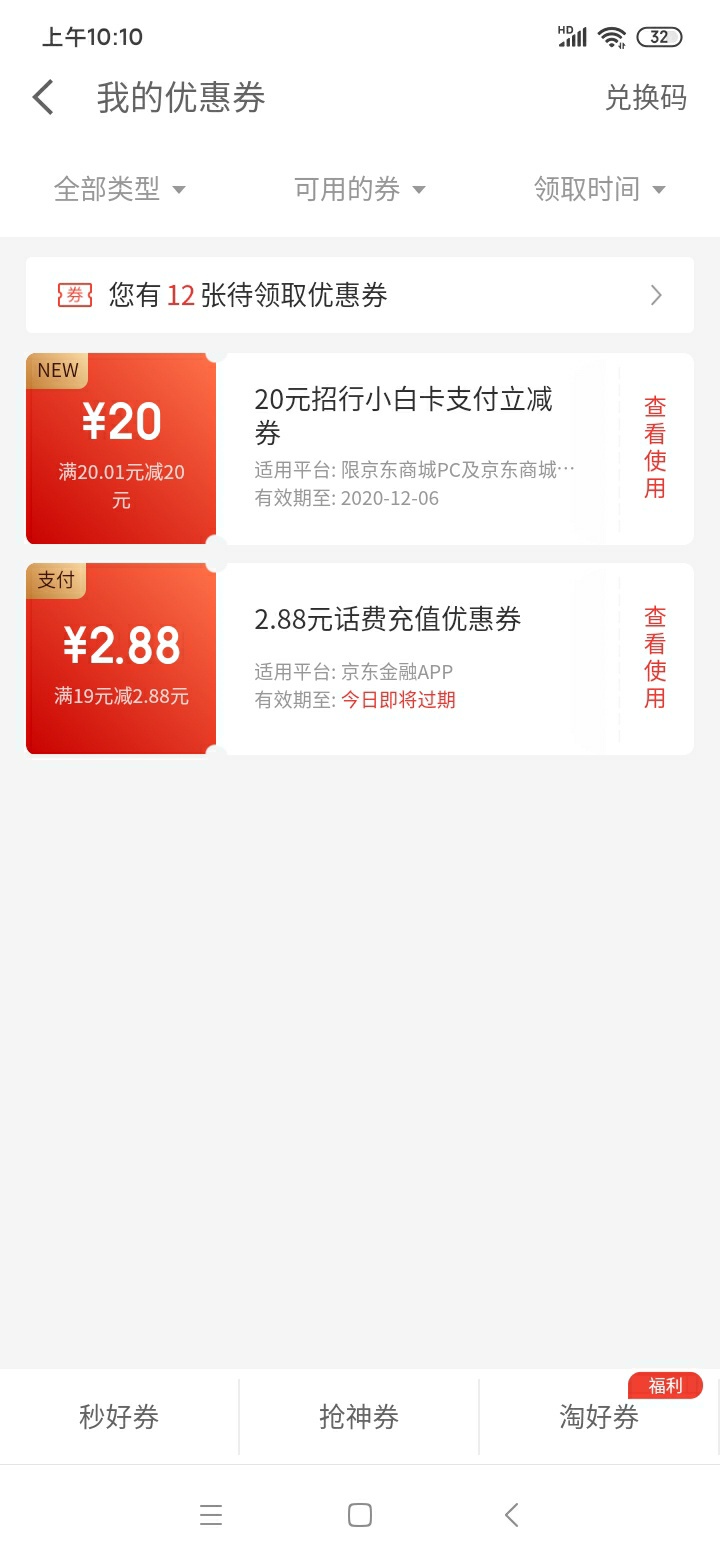Viewport: 720px width, 1560px height.
Task: Tap 查看使用 on the 20元招行小白卡 coupon
Action: (655, 448)
